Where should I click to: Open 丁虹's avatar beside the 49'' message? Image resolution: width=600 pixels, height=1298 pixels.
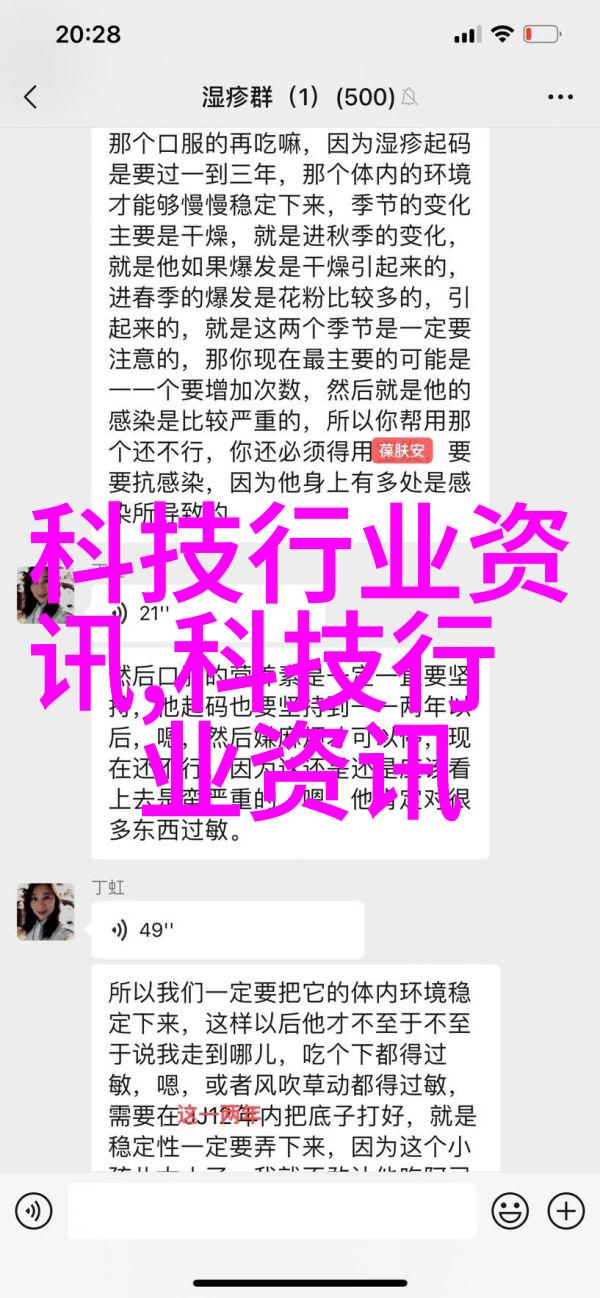(x=45, y=911)
